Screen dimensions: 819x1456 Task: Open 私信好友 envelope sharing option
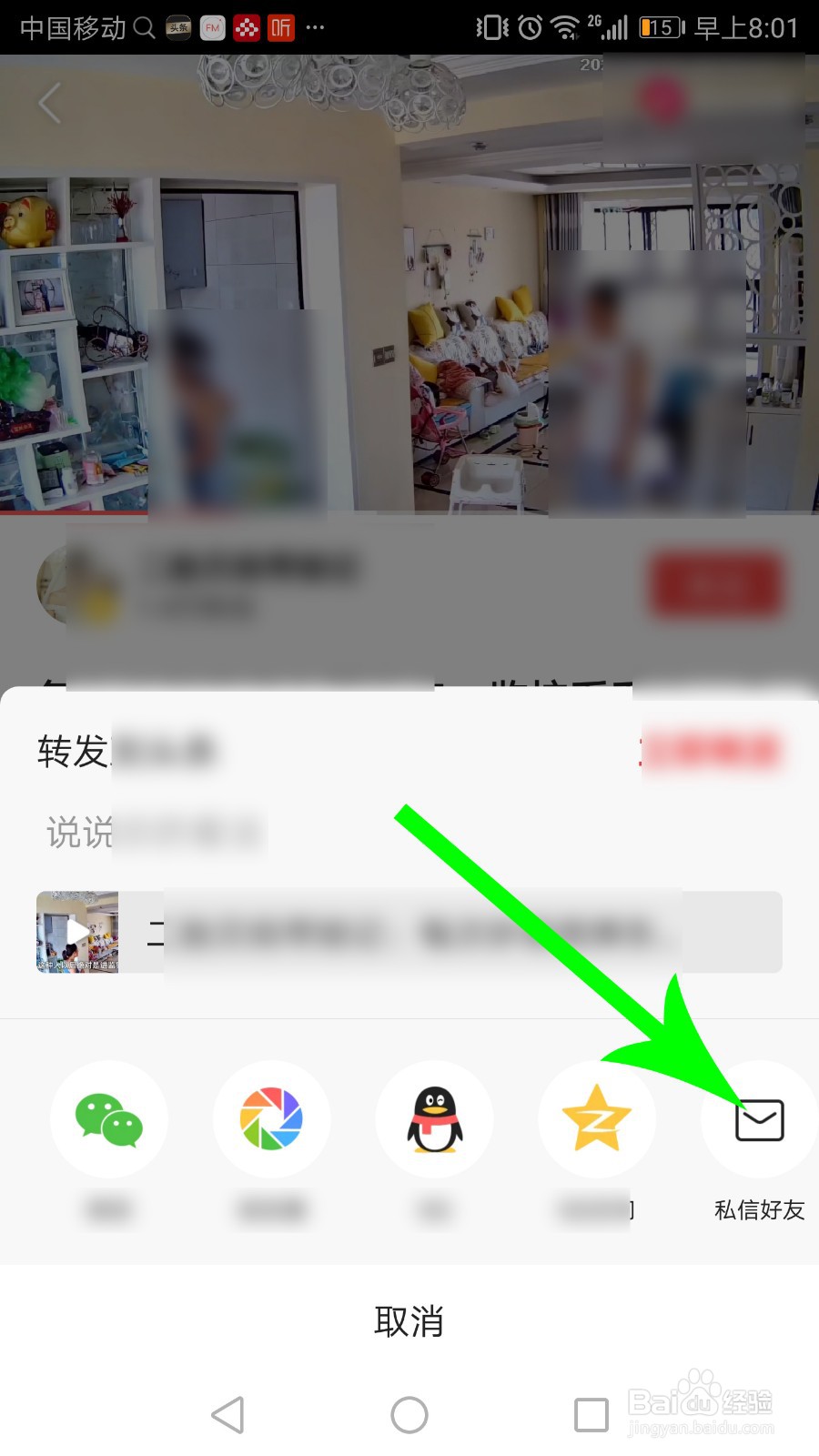(758, 1119)
